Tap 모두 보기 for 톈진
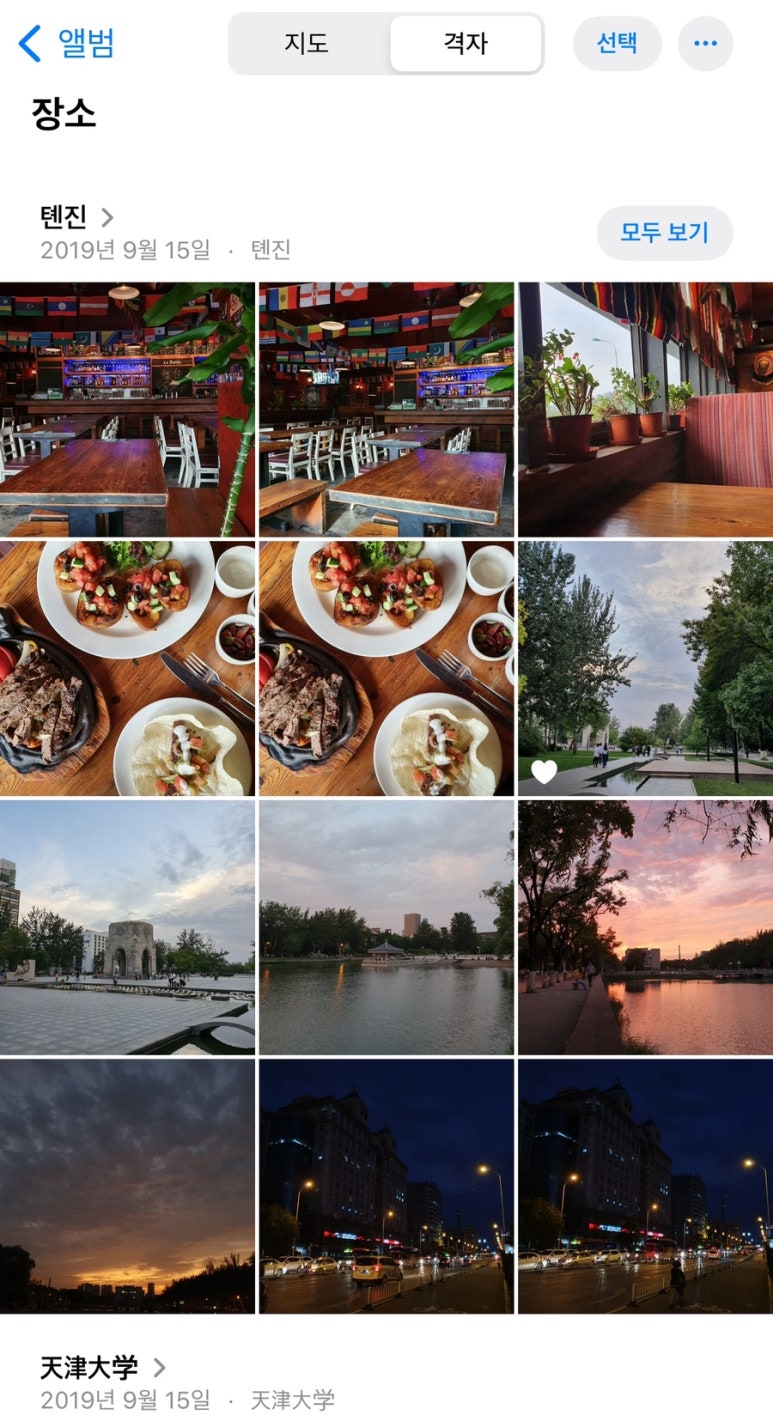The width and height of the screenshot is (773, 1415). coord(664,233)
